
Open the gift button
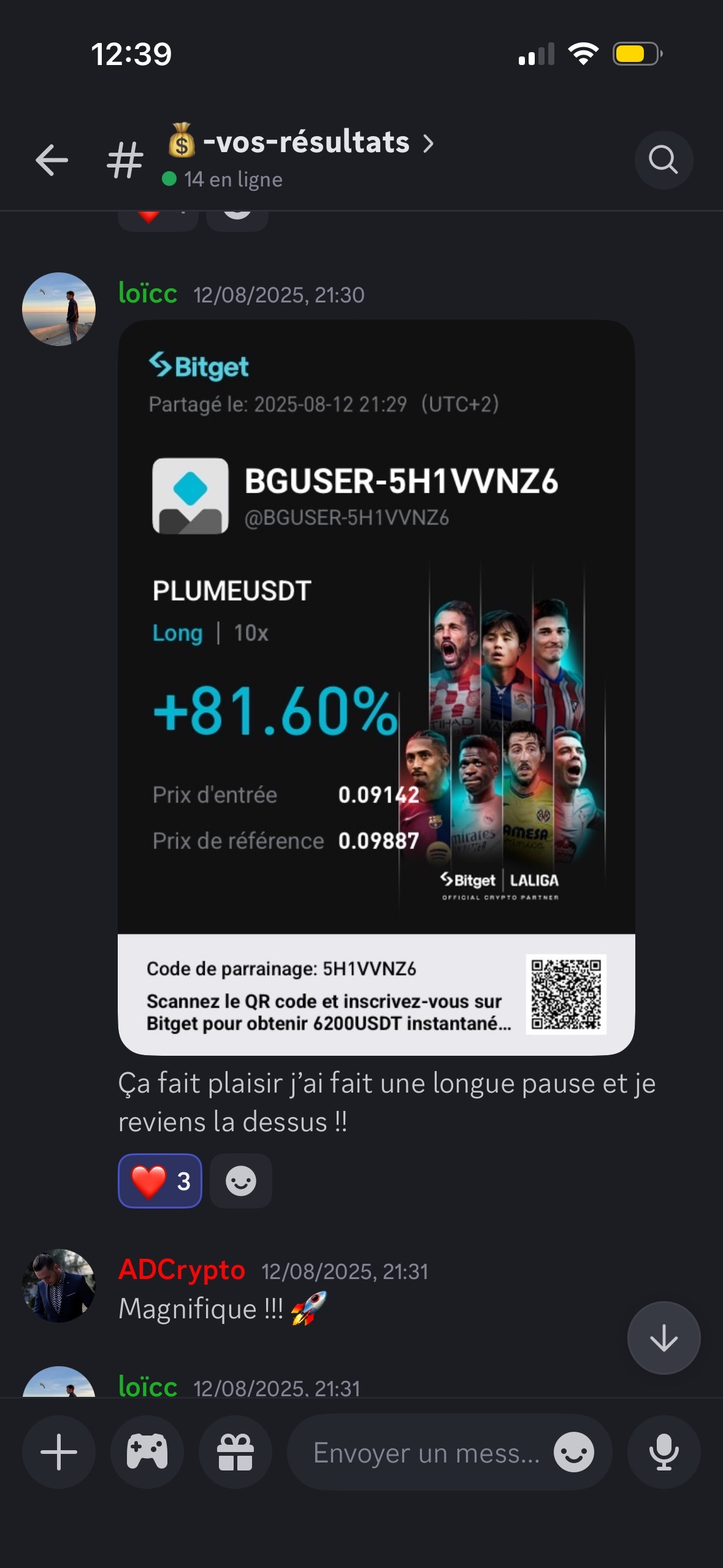click(235, 1452)
